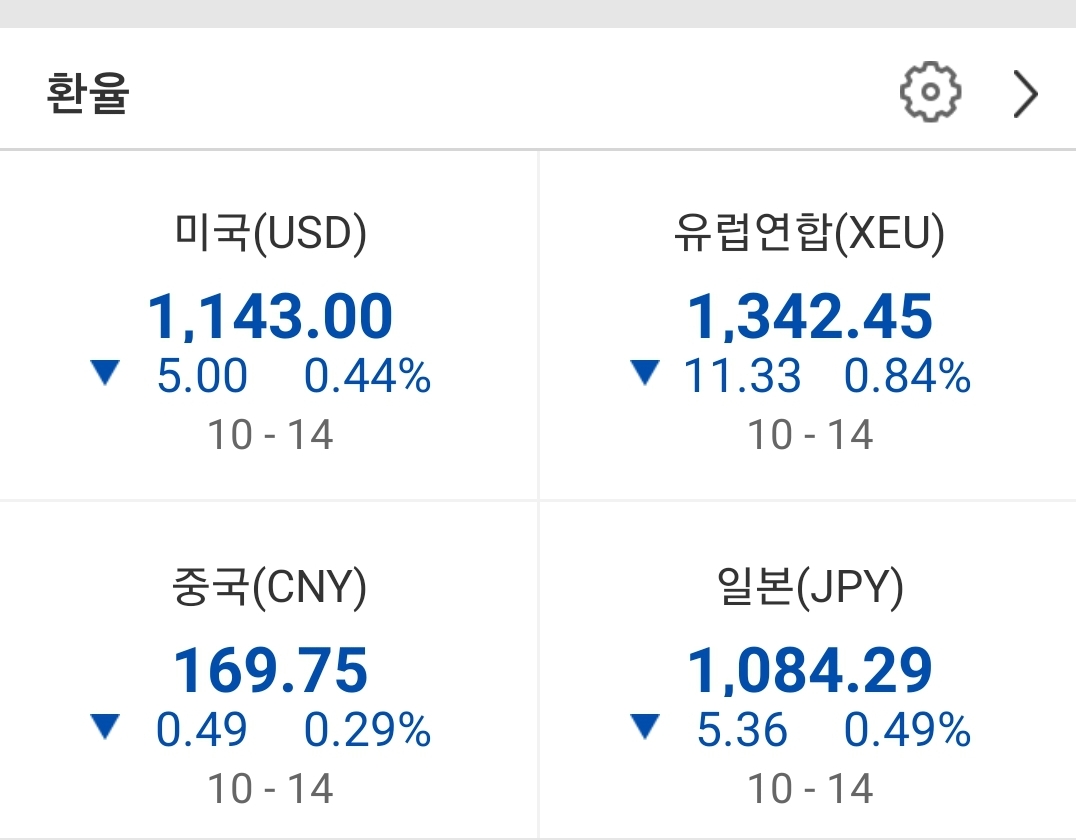
Task: Open the exchange rate settings gear
Action: click(930, 93)
